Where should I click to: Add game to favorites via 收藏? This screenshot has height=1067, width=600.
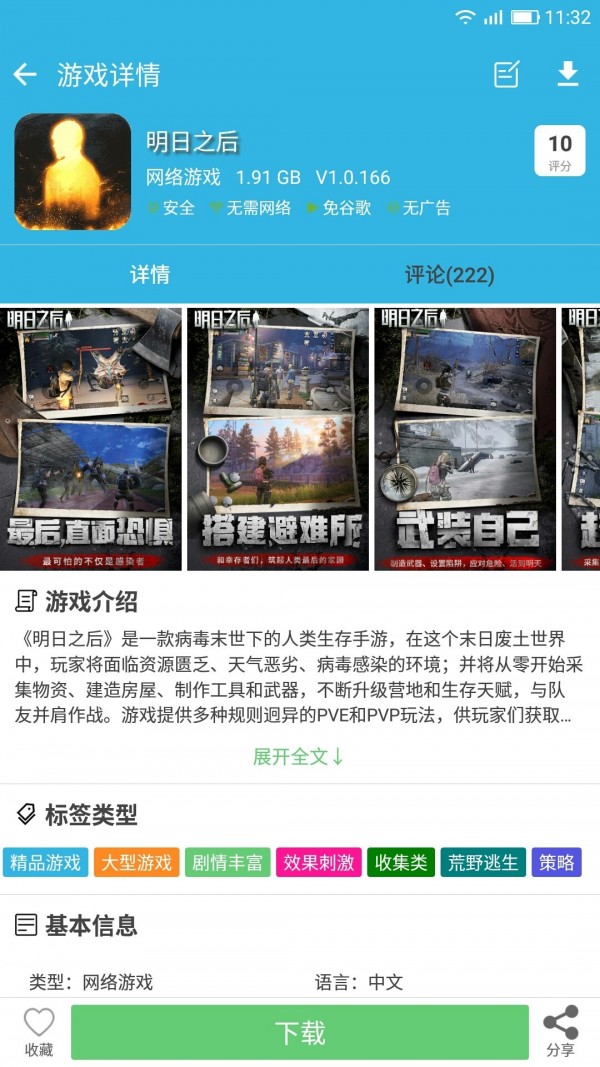[x=38, y=1032]
